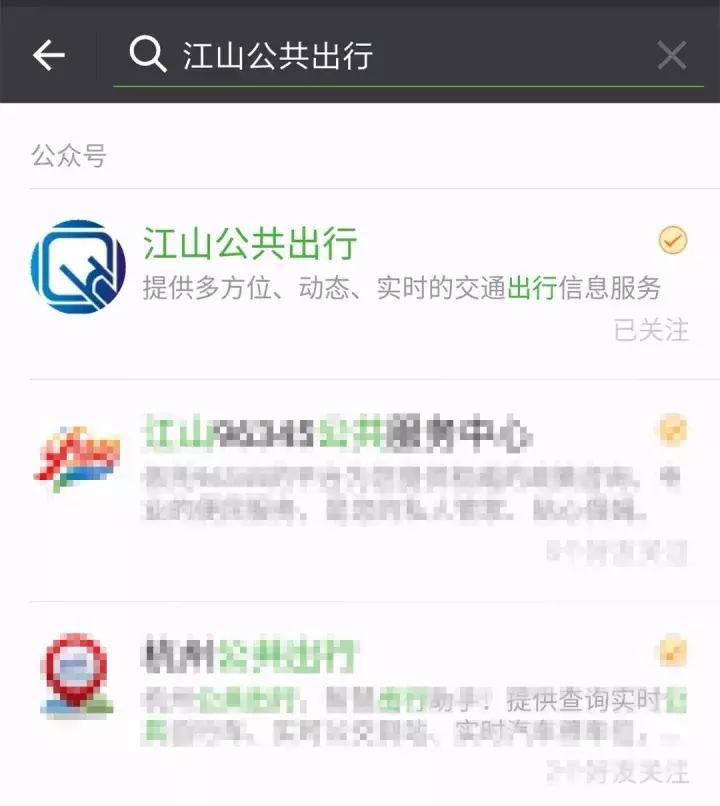
Task: Click the magnifying glass search icon
Action: tap(146, 57)
